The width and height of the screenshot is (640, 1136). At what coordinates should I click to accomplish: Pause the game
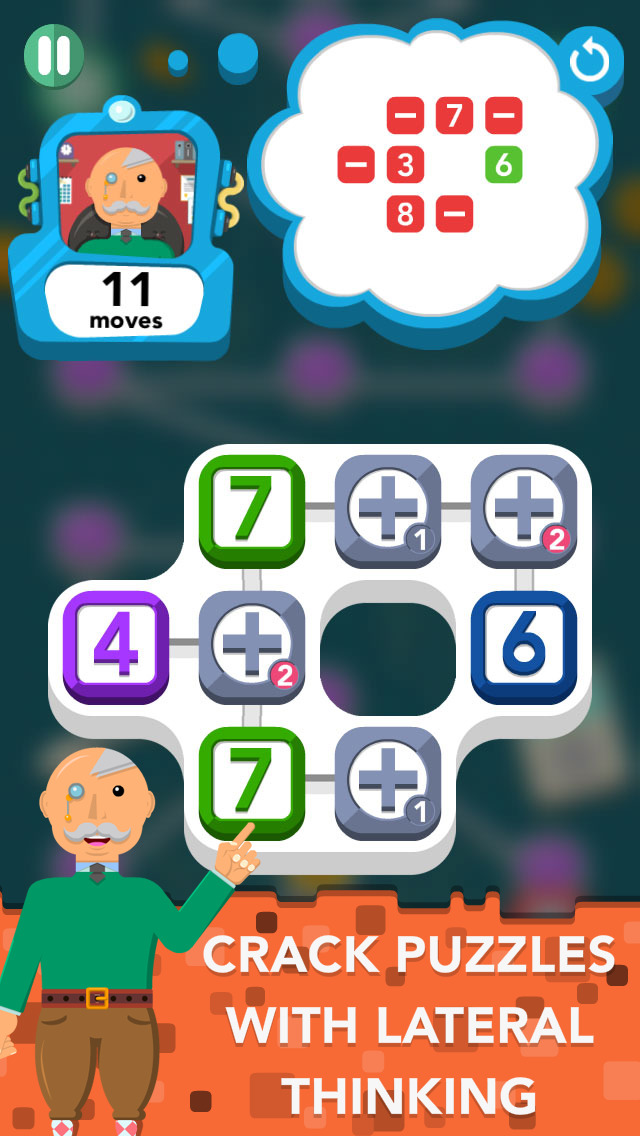54,54
